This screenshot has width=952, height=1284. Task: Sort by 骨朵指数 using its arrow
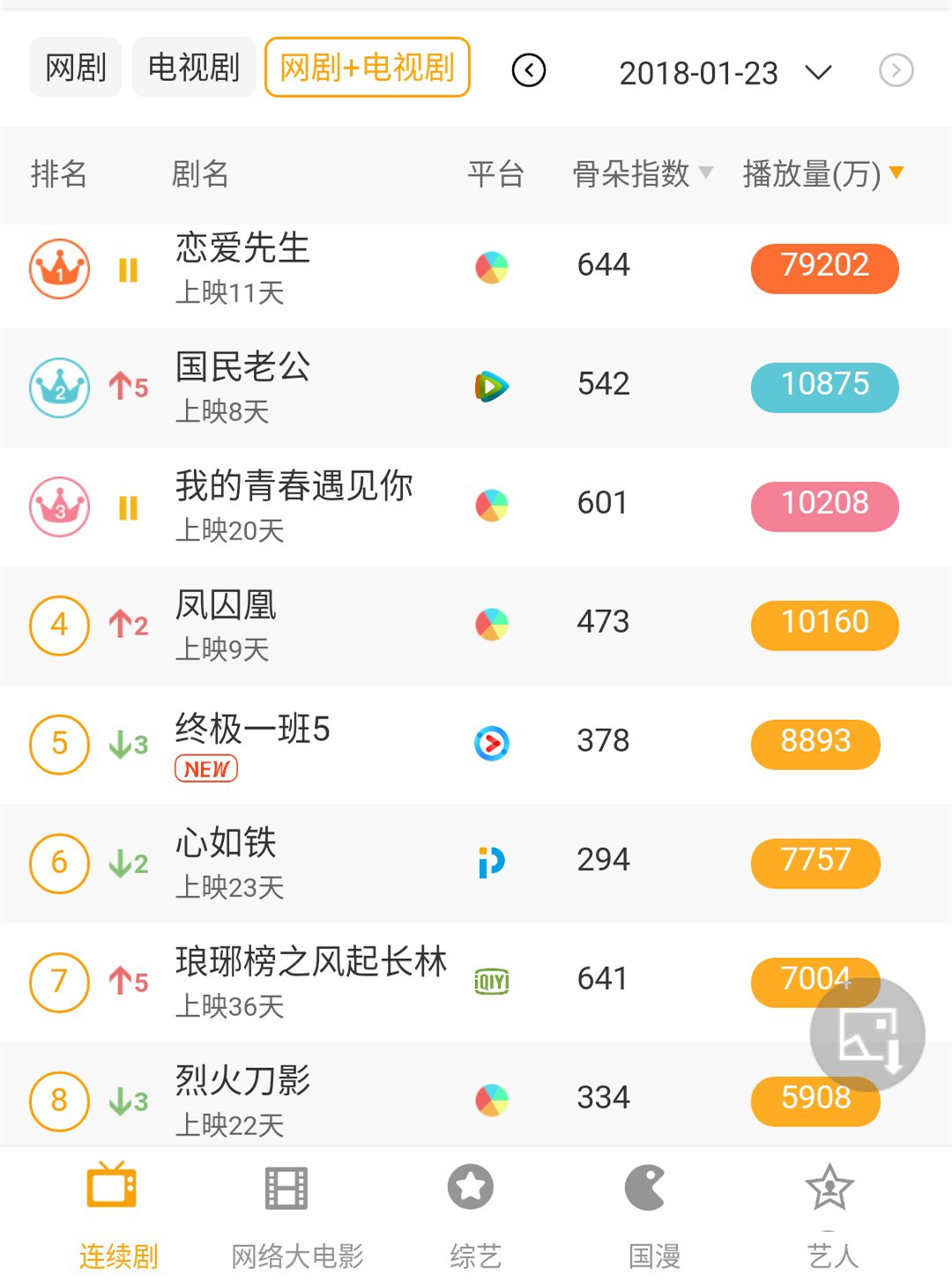click(x=705, y=174)
